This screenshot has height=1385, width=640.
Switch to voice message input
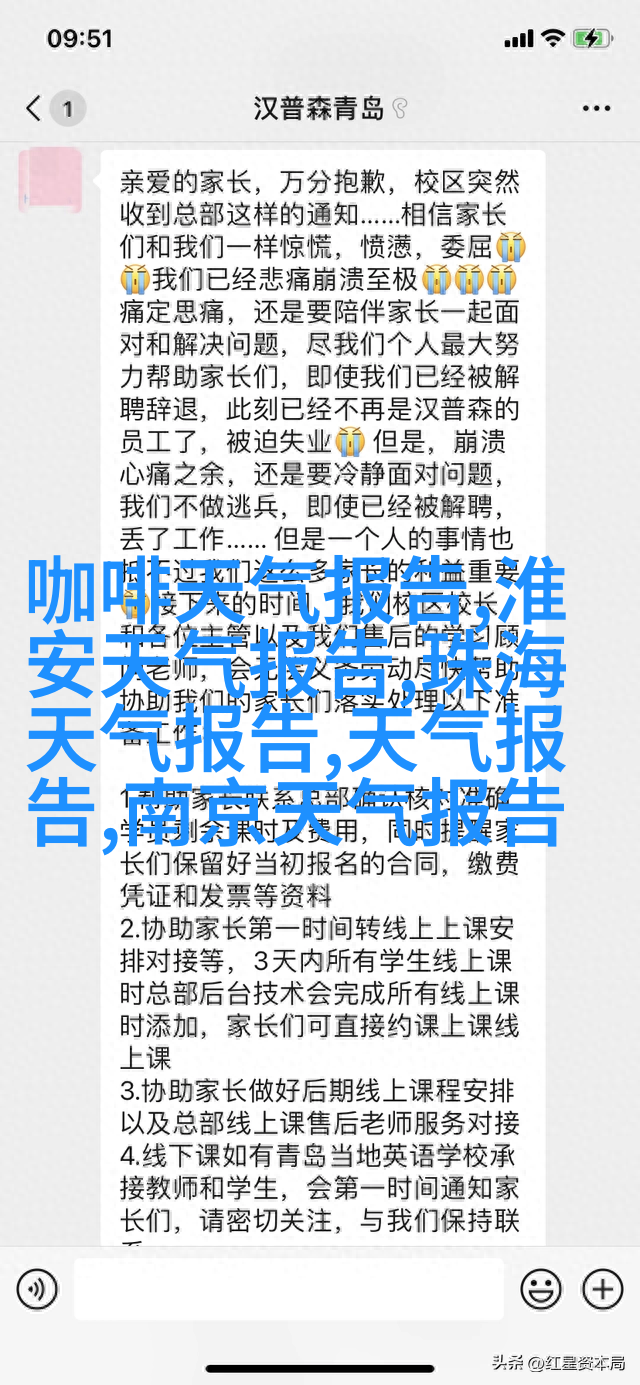click(x=37, y=1289)
